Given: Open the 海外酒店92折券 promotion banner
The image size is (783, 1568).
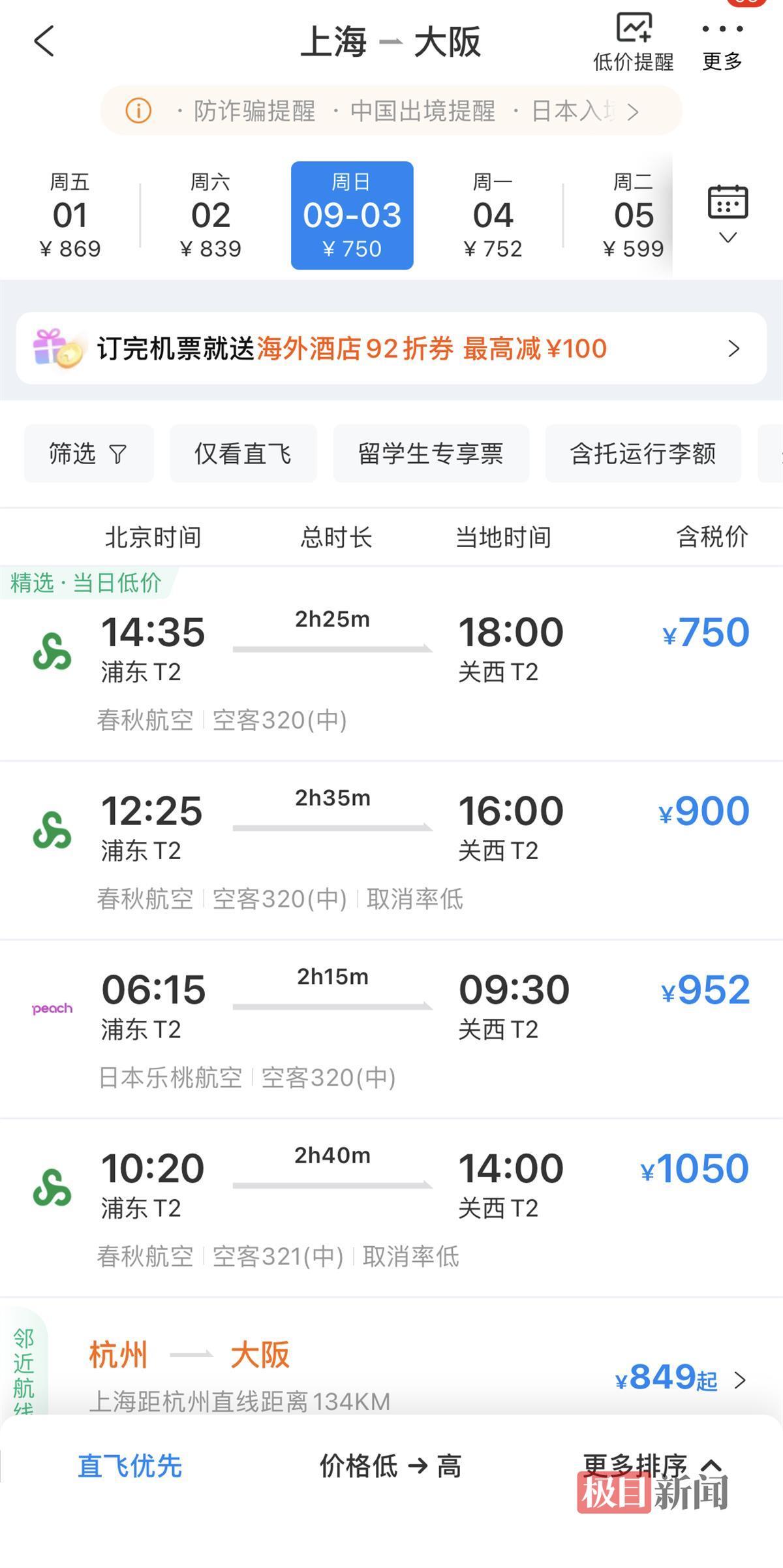Looking at the screenshot, I should point(390,349).
